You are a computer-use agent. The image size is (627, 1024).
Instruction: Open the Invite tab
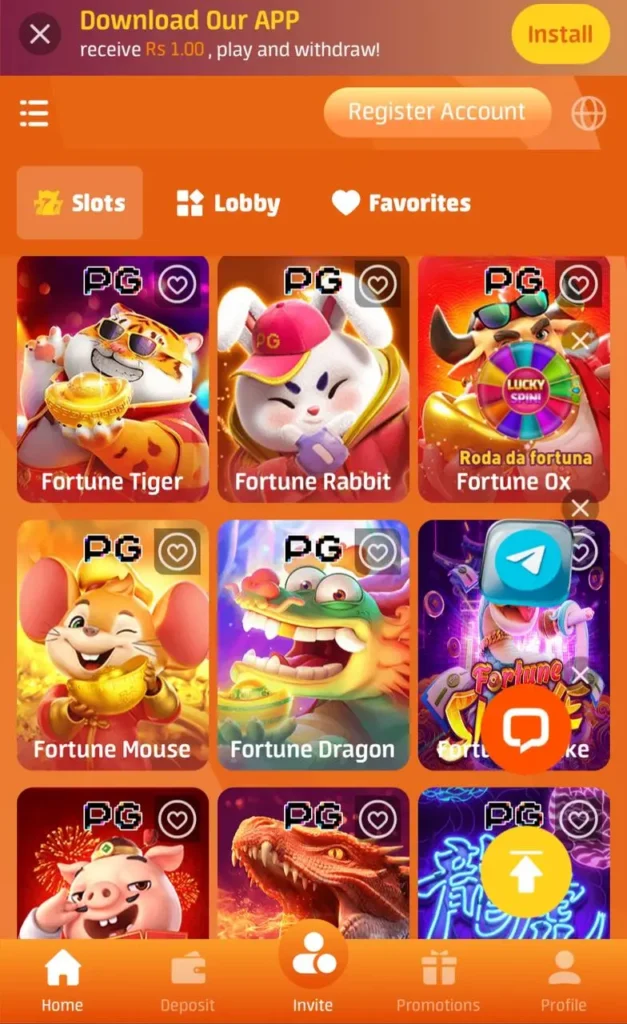coord(313,975)
